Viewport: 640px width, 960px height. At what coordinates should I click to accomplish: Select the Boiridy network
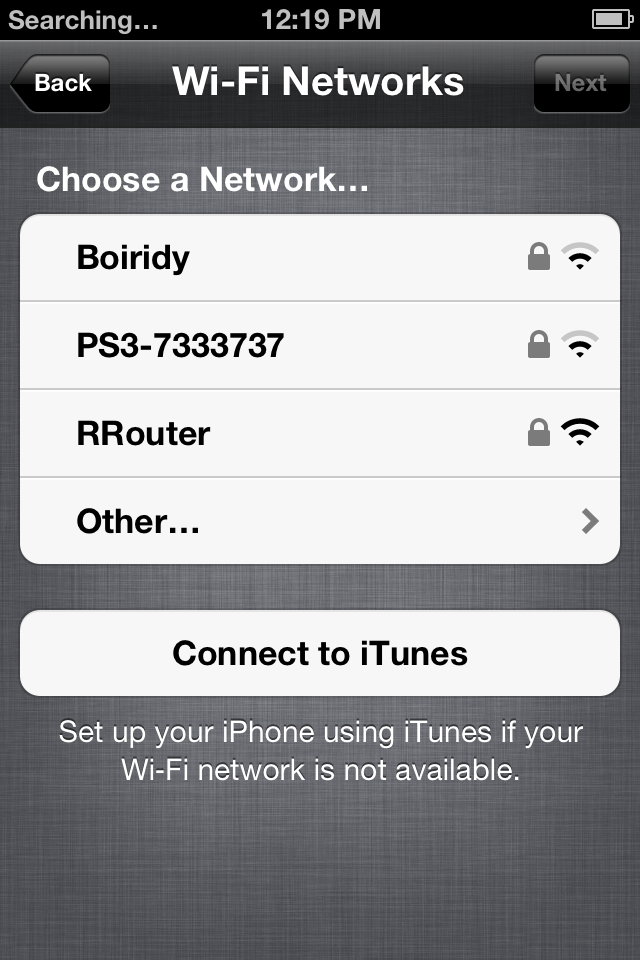pyautogui.click(x=320, y=258)
